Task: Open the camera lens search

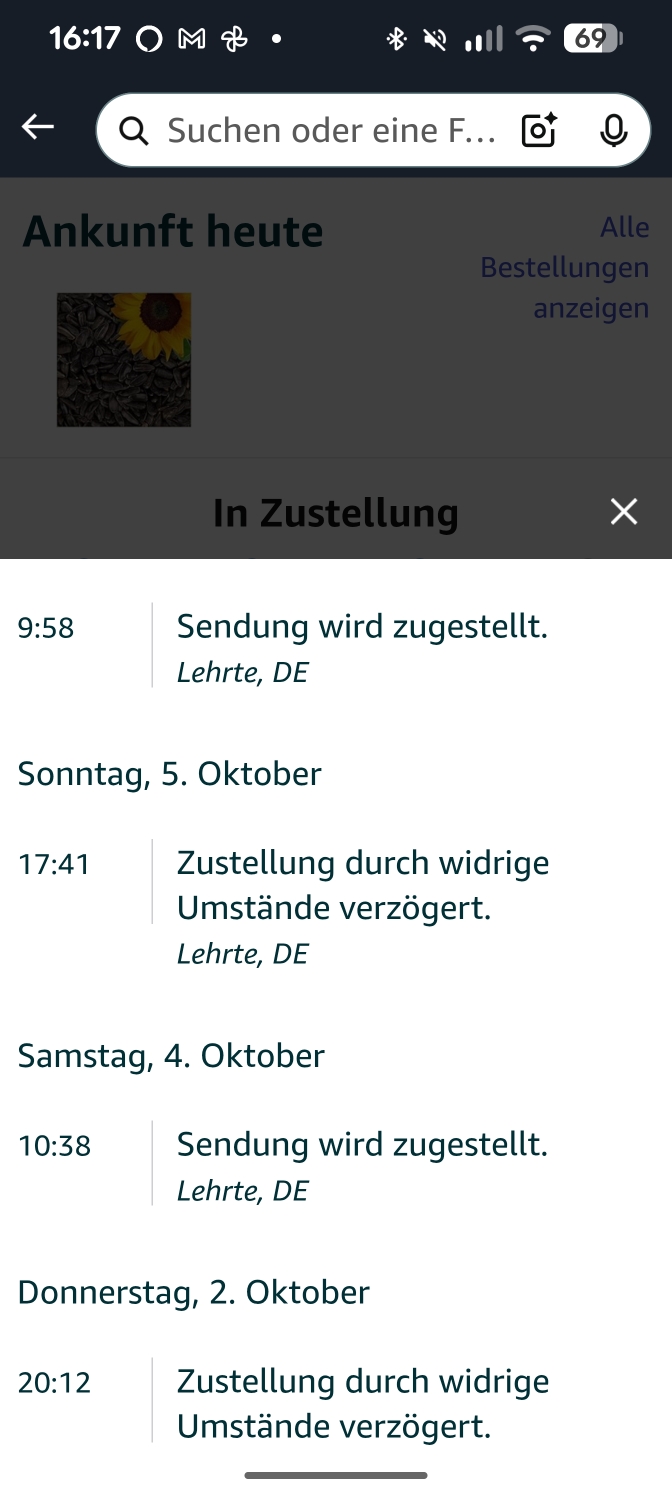Action: (x=539, y=130)
